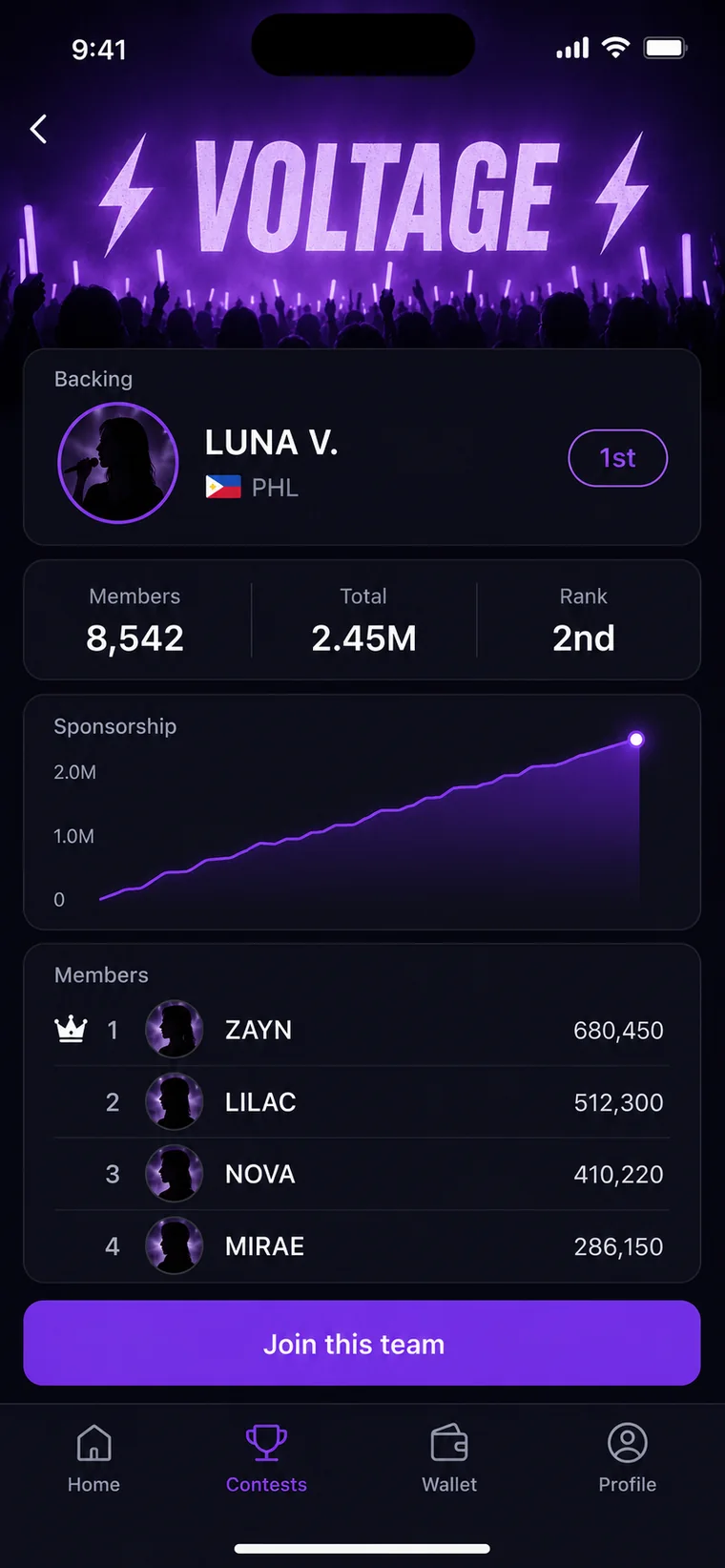Go back using the top-left arrow

coord(38,129)
